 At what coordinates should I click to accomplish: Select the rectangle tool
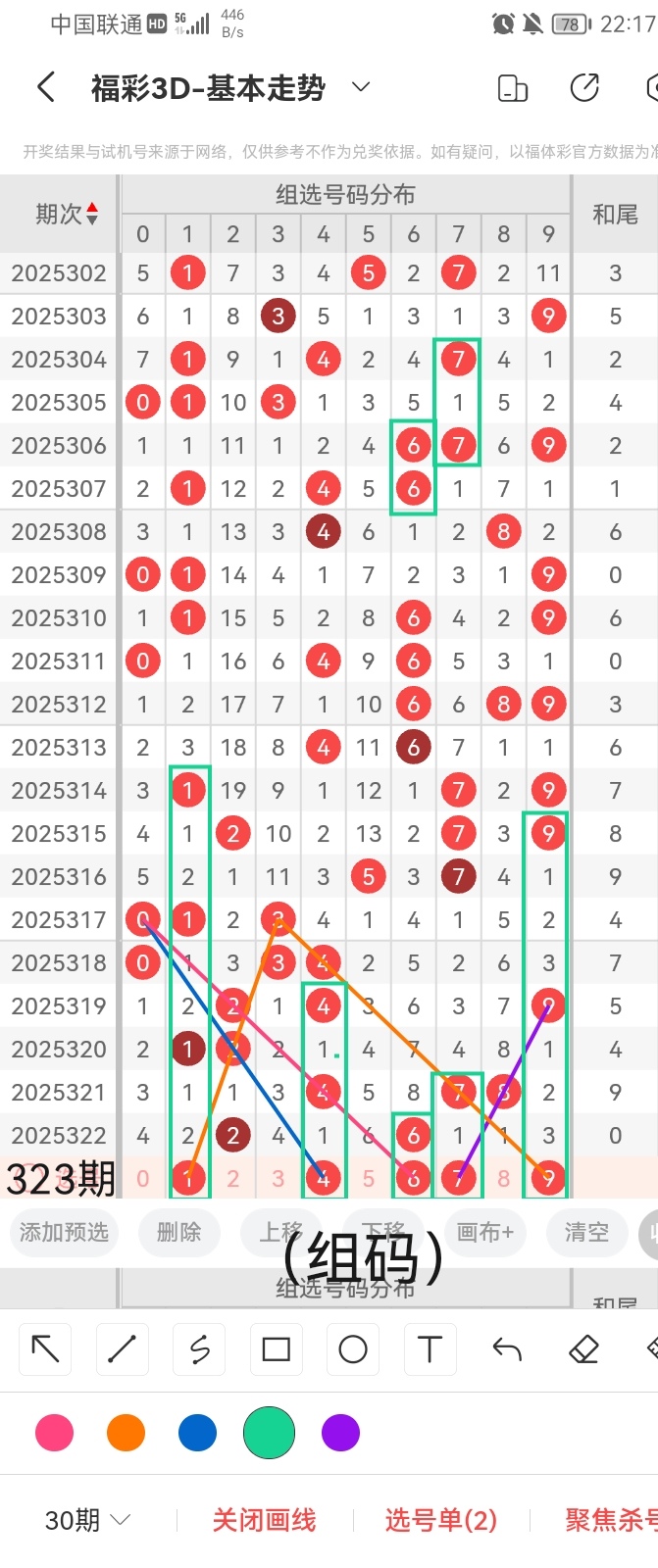click(x=276, y=1349)
